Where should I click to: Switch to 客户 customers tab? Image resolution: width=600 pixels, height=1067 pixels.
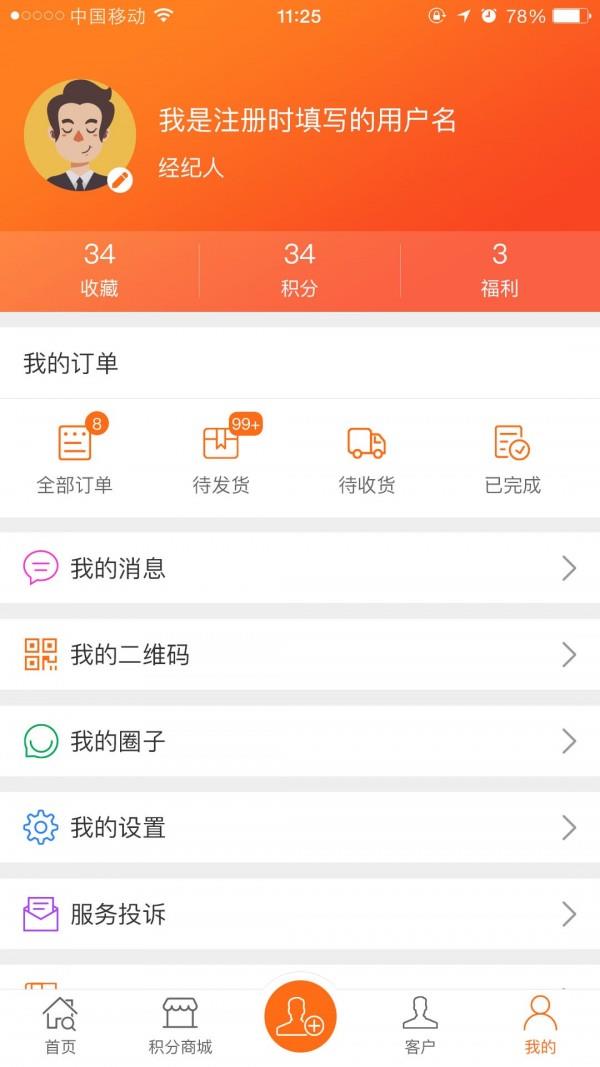click(x=420, y=1025)
